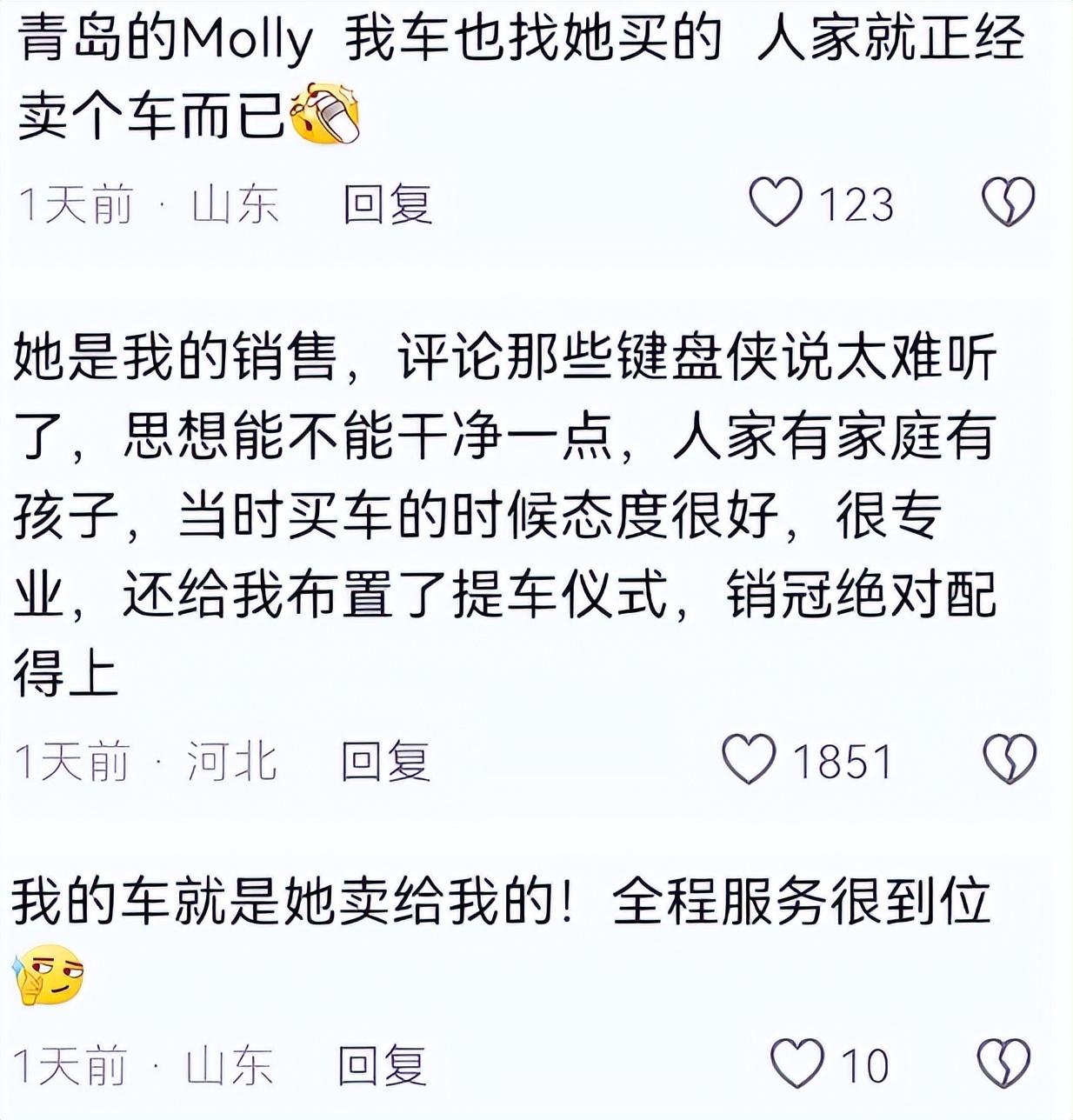Reply to the 全程服务很到位 comment
Screen dimensions: 1073x1120
coord(382,1065)
